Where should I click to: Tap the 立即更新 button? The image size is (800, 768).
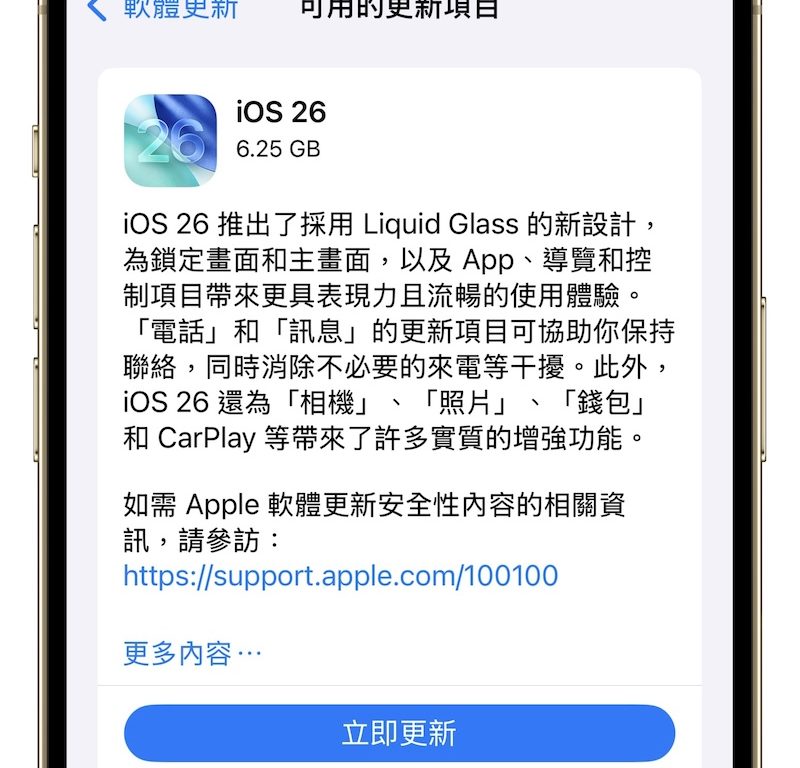click(399, 733)
